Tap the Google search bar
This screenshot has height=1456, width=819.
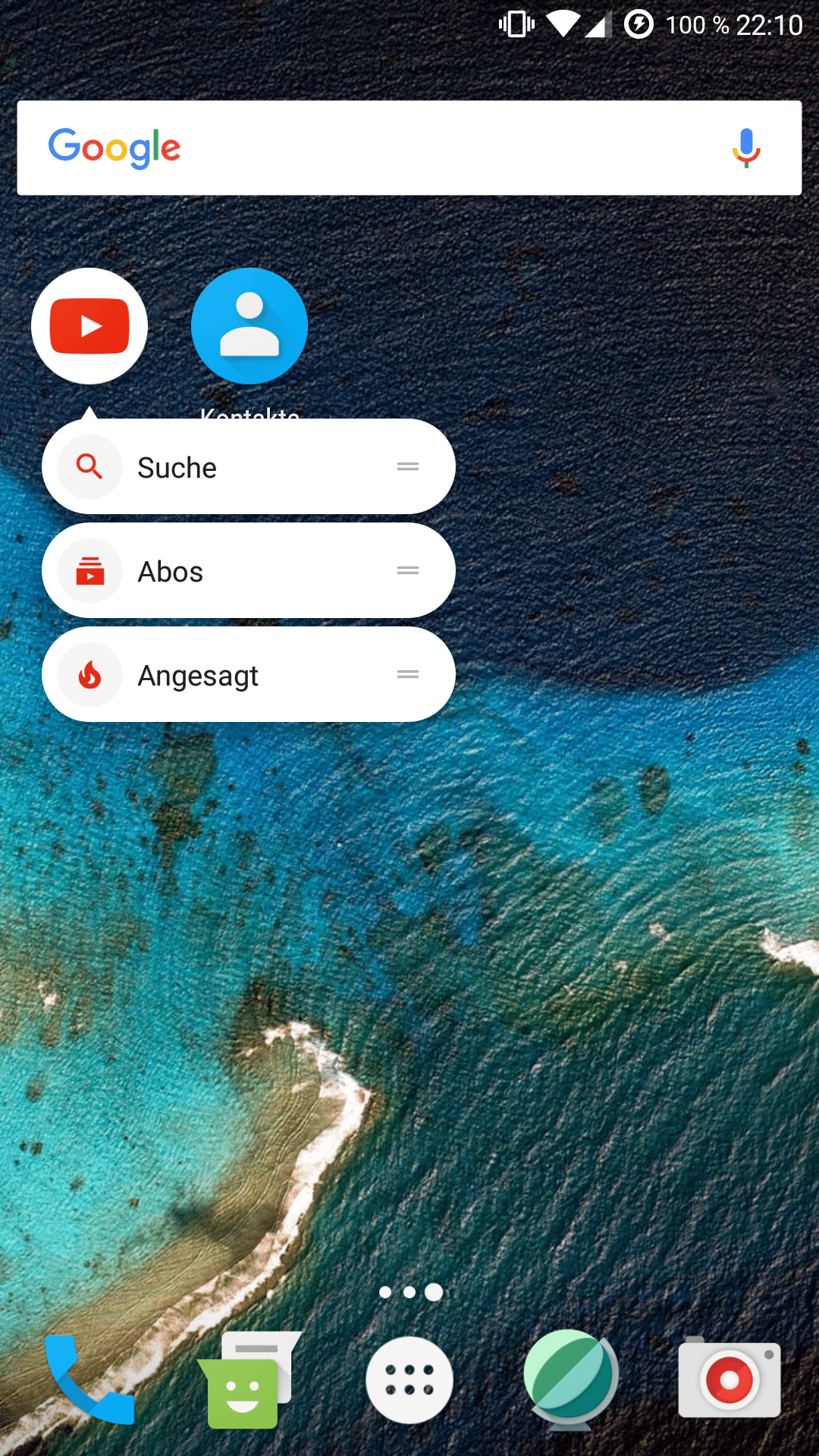click(x=409, y=148)
